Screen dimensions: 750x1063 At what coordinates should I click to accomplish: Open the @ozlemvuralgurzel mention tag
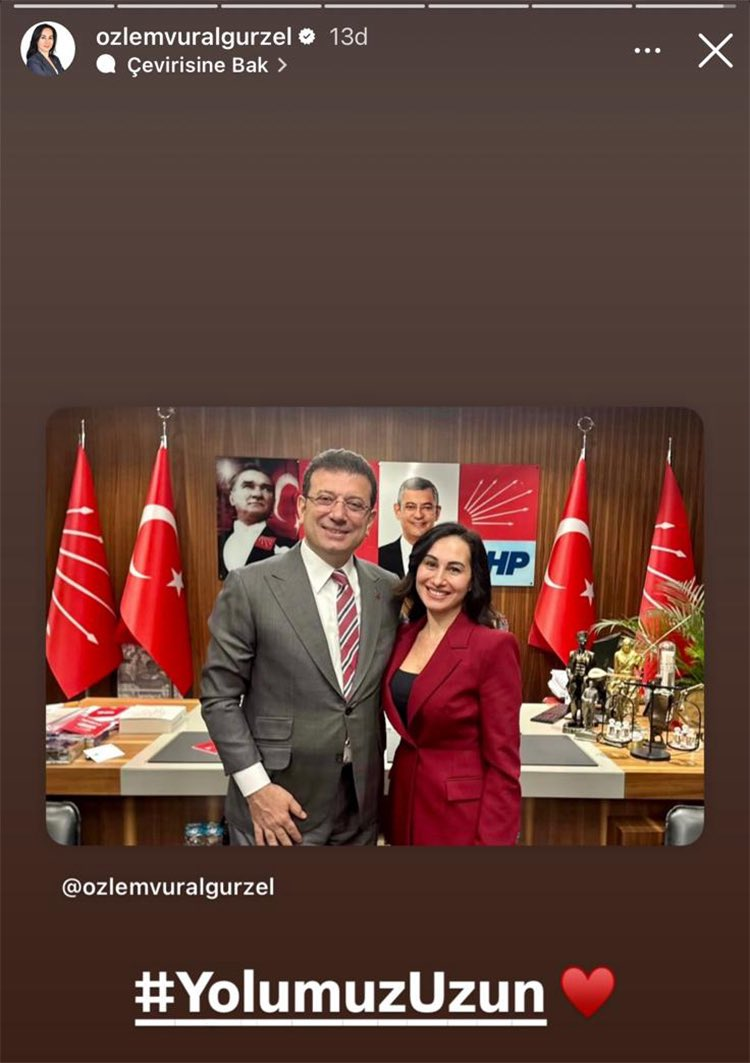click(168, 887)
